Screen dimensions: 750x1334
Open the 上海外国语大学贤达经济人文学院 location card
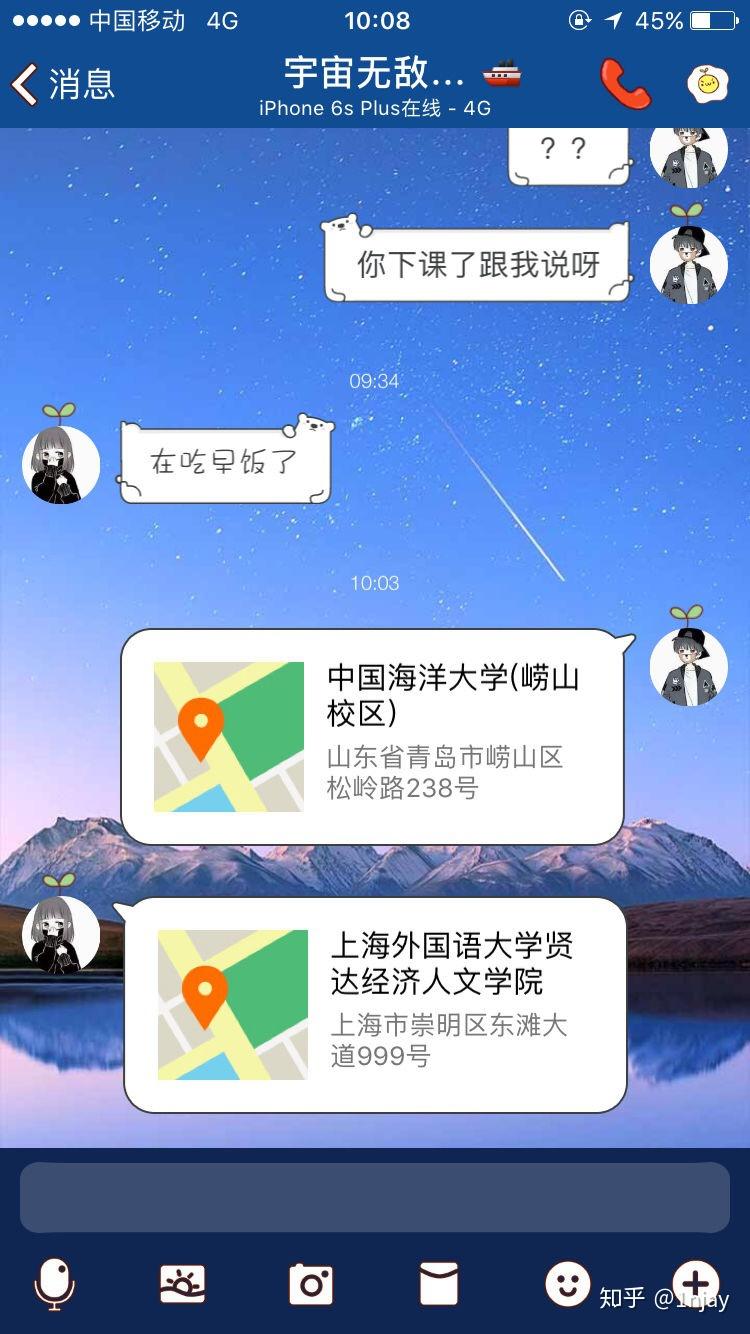click(375, 1004)
